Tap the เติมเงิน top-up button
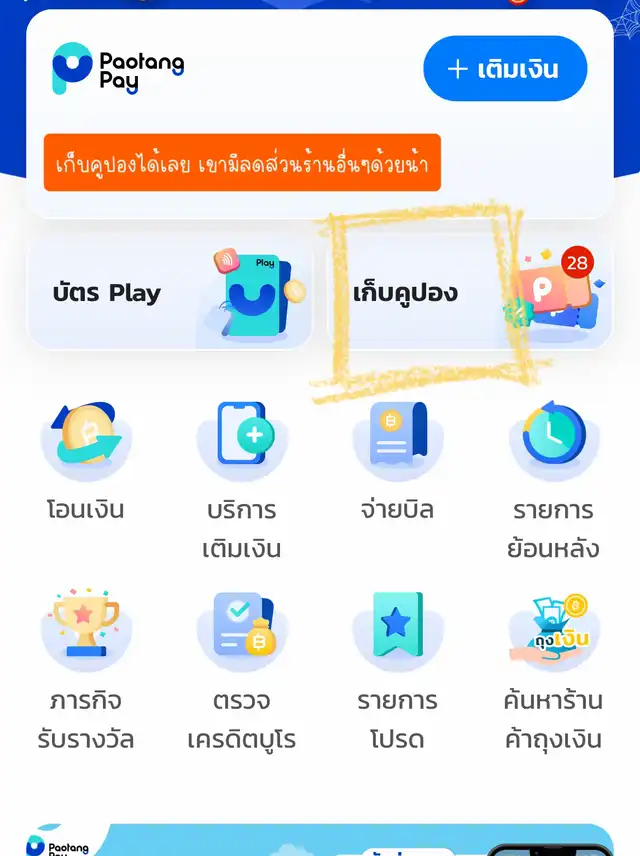 tap(505, 69)
